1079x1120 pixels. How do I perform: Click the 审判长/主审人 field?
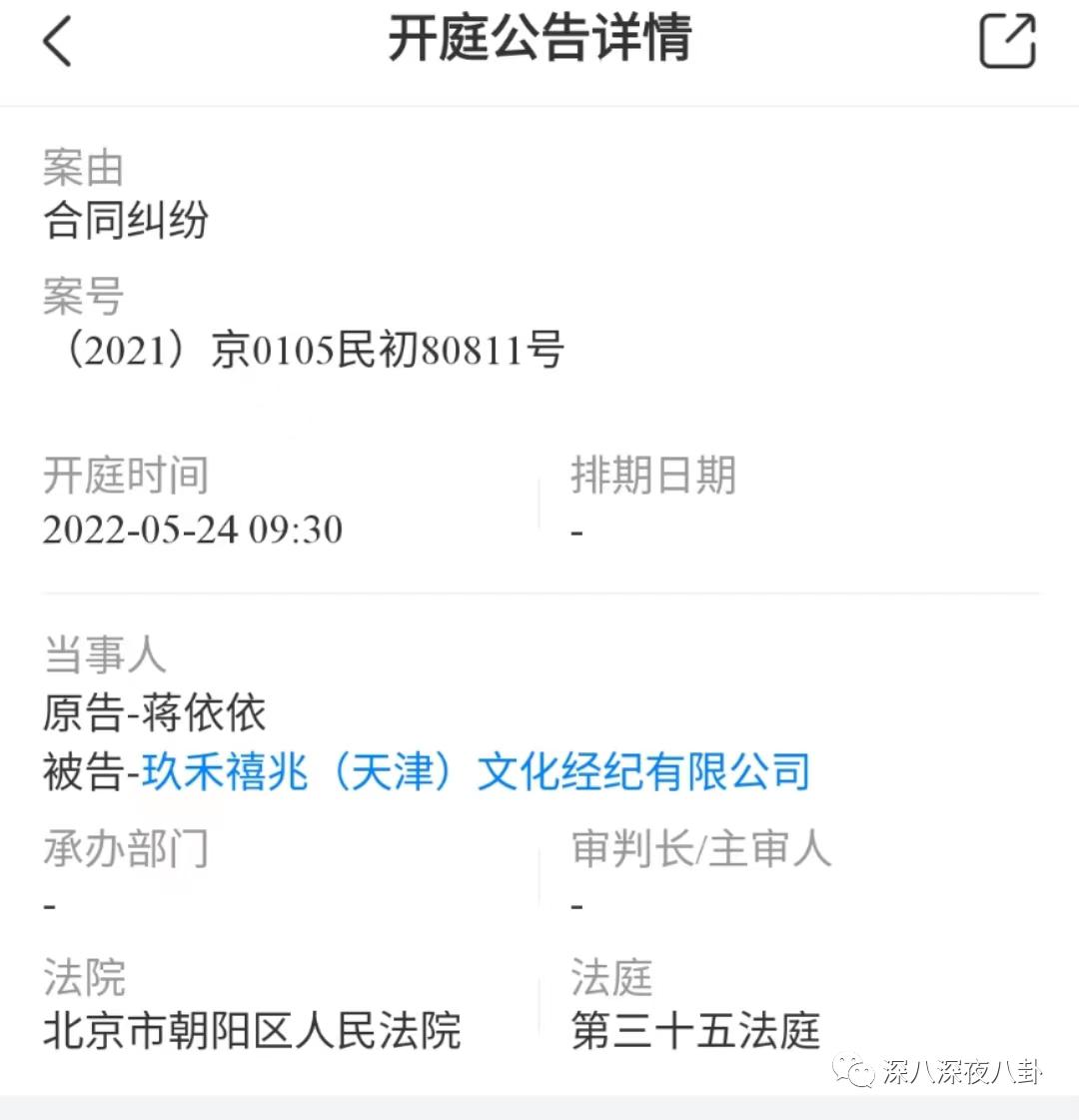tap(700, 848)
